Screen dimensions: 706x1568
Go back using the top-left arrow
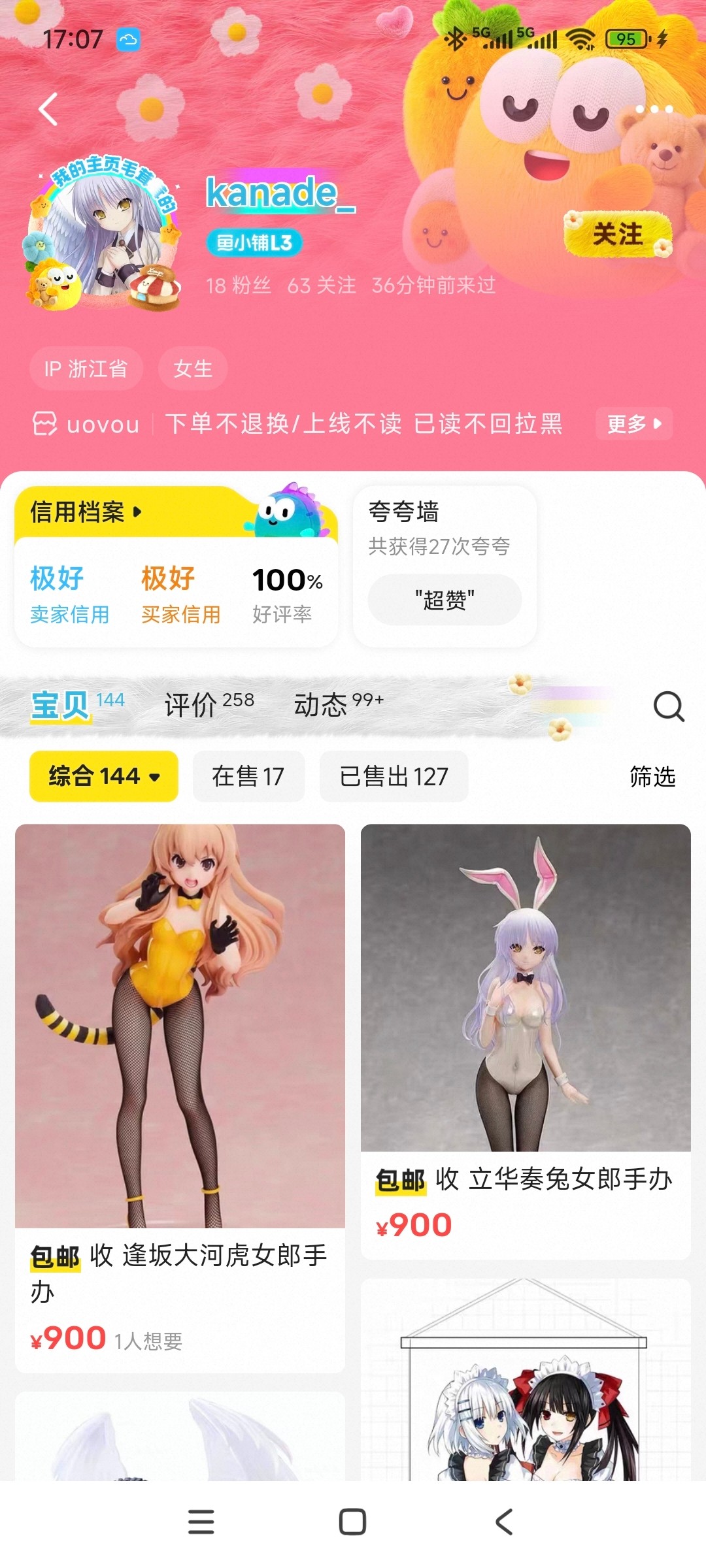tap(48, 109)
